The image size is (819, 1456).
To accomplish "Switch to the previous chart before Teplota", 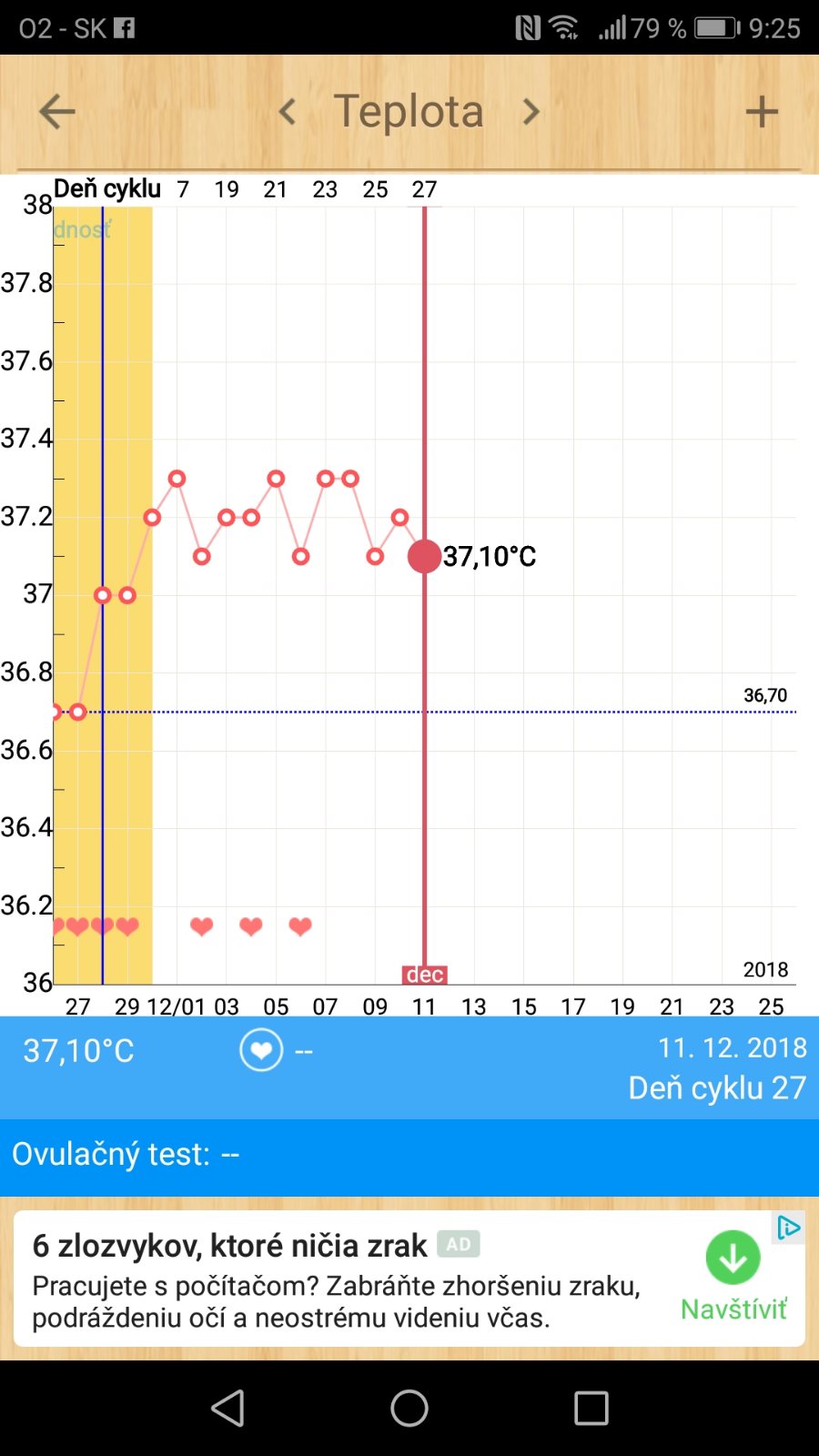I will coord(288,112).
